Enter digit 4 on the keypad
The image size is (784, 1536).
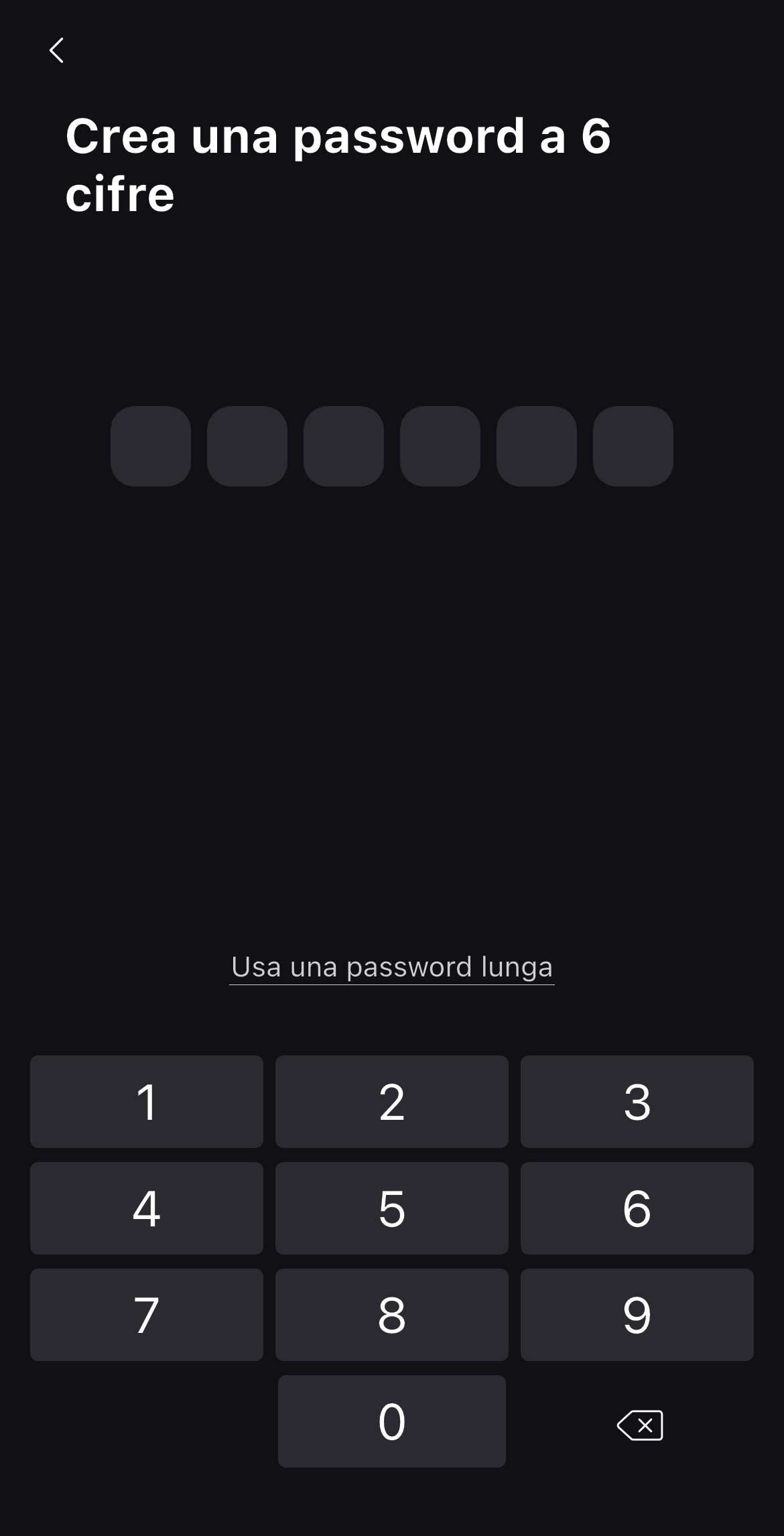tap(147, 1208)
